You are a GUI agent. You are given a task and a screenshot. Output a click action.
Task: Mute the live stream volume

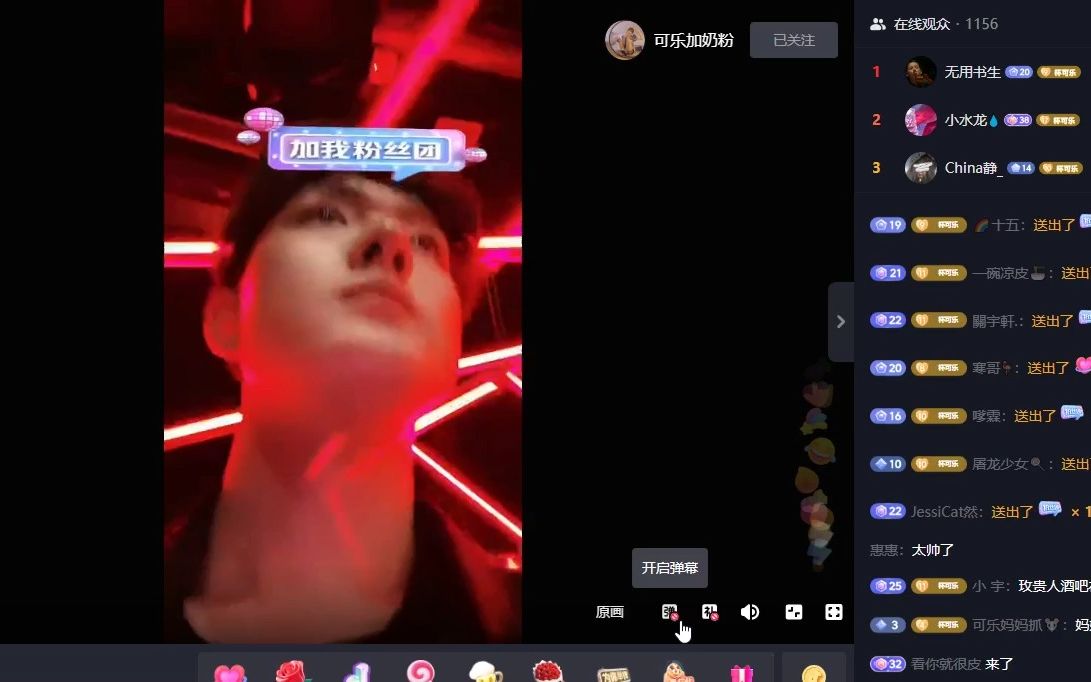click(x=750, y=612)
